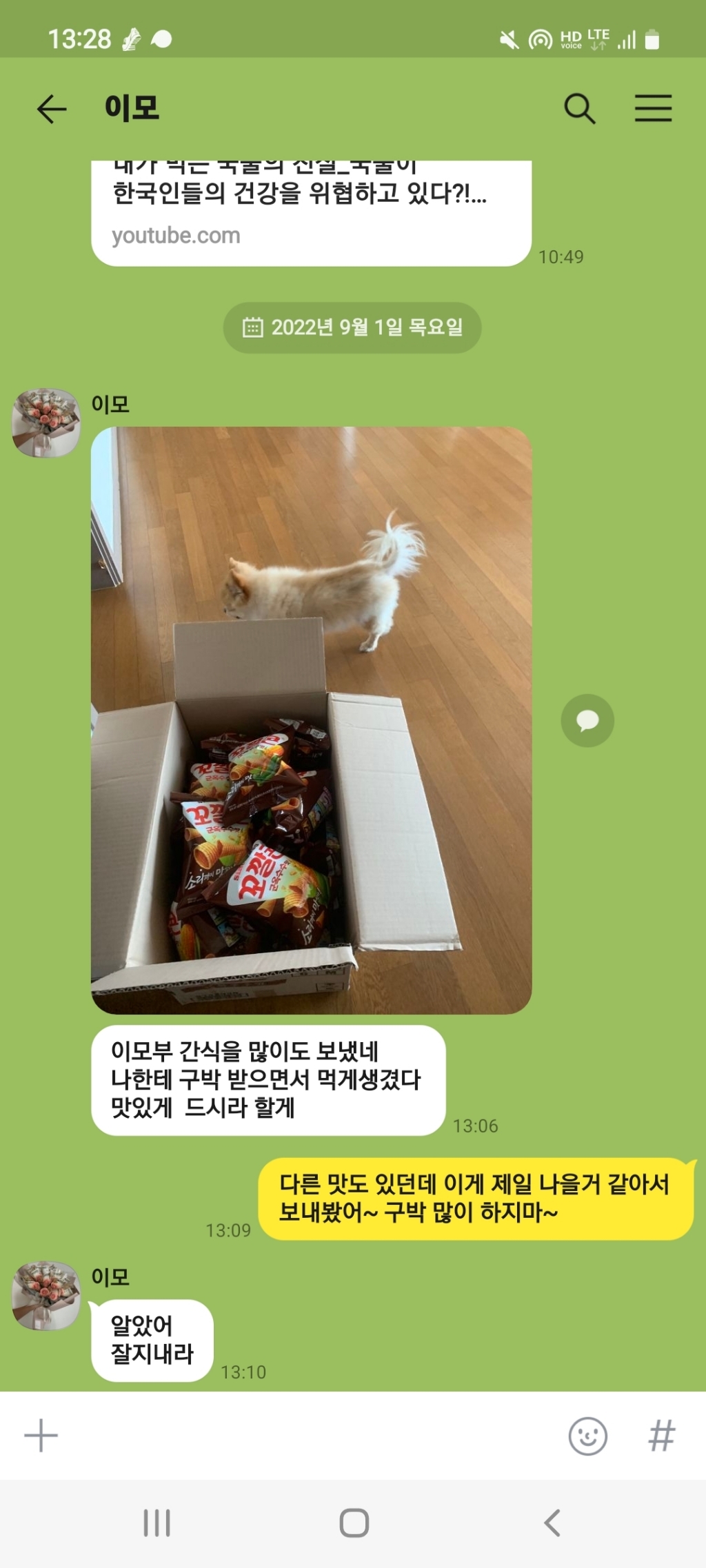Go back from the 이모 chat

pyautogui.click(x=52, y=109)
